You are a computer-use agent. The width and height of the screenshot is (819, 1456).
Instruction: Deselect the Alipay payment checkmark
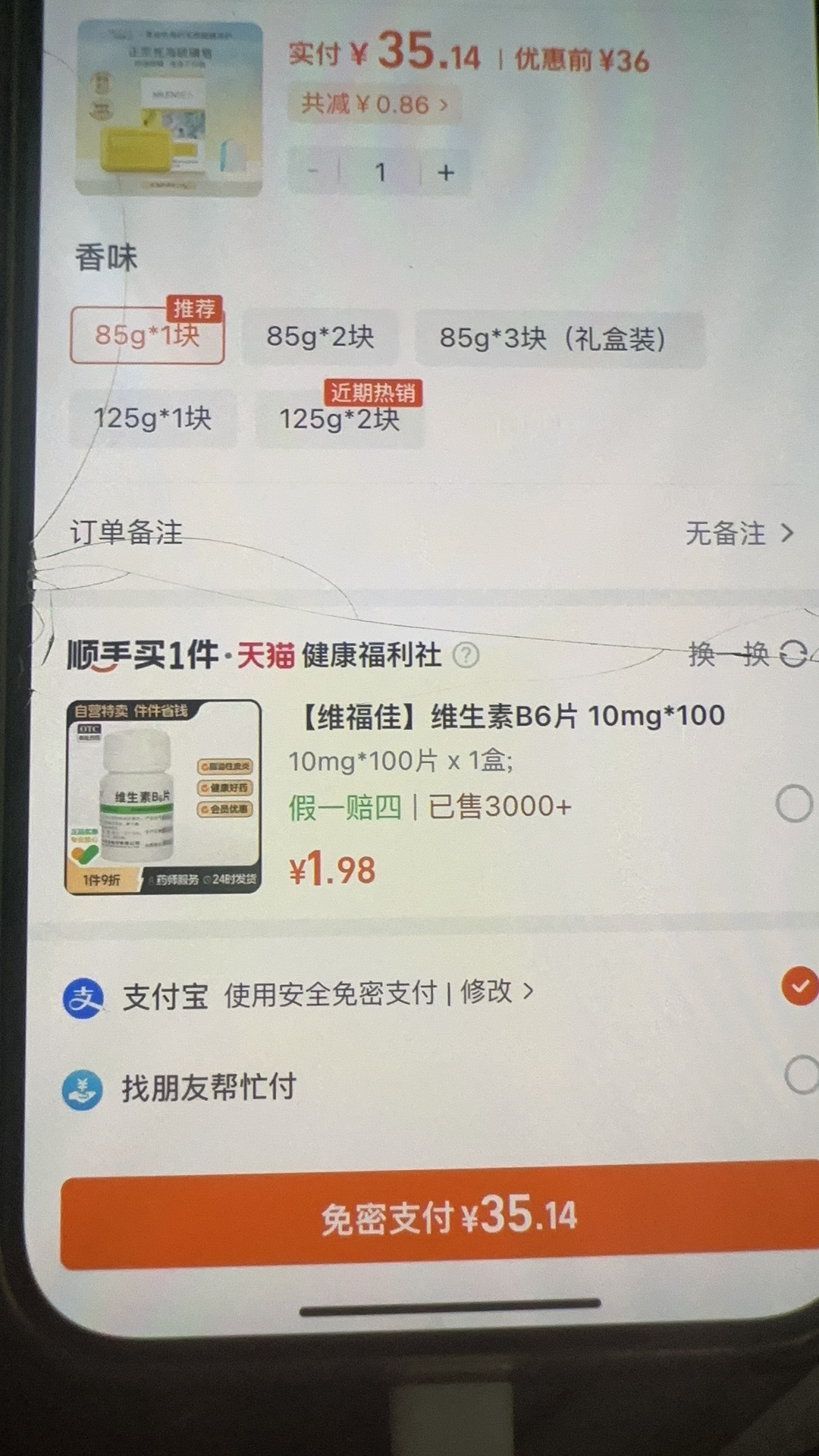point(798,985)
